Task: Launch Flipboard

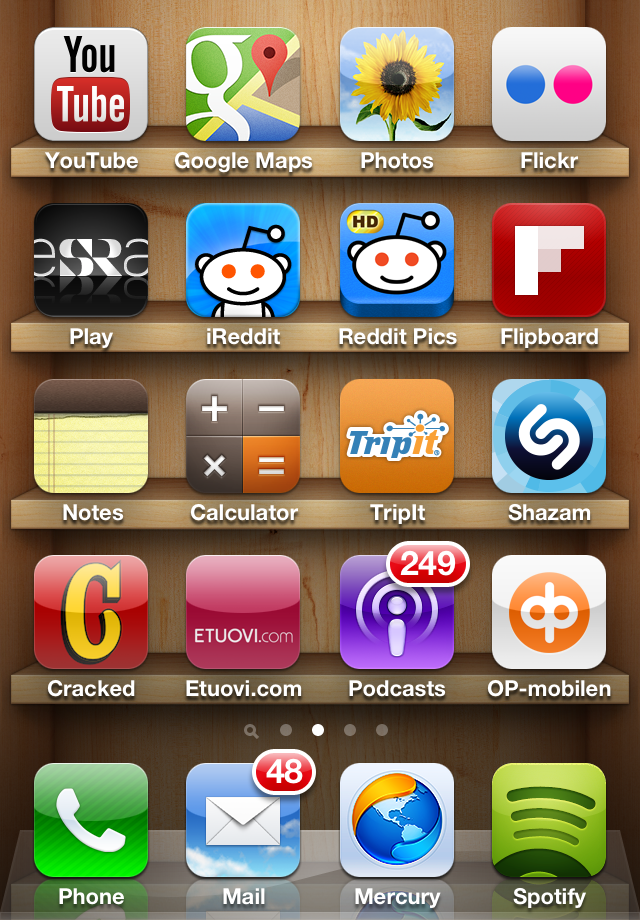Action: (549, 260)
